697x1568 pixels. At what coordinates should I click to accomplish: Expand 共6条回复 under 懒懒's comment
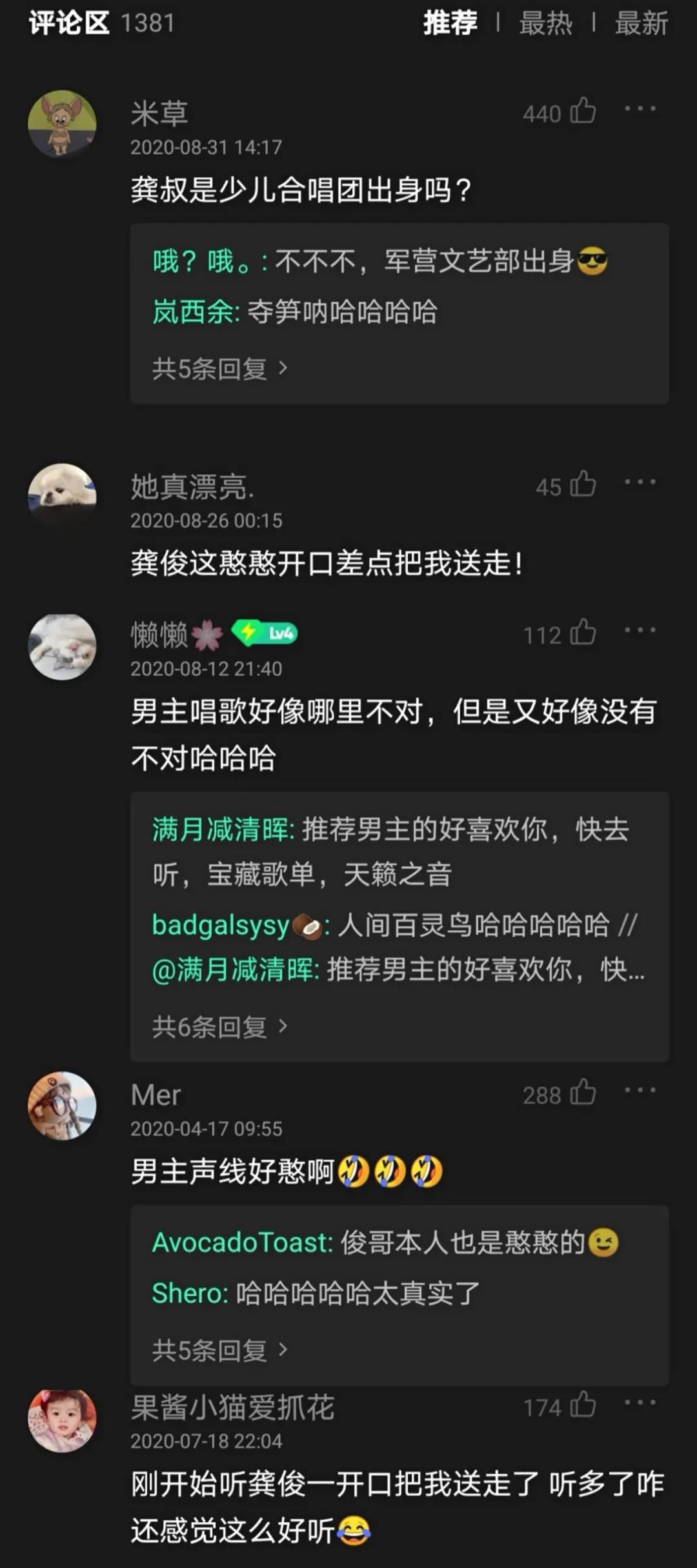point(219,1027)
